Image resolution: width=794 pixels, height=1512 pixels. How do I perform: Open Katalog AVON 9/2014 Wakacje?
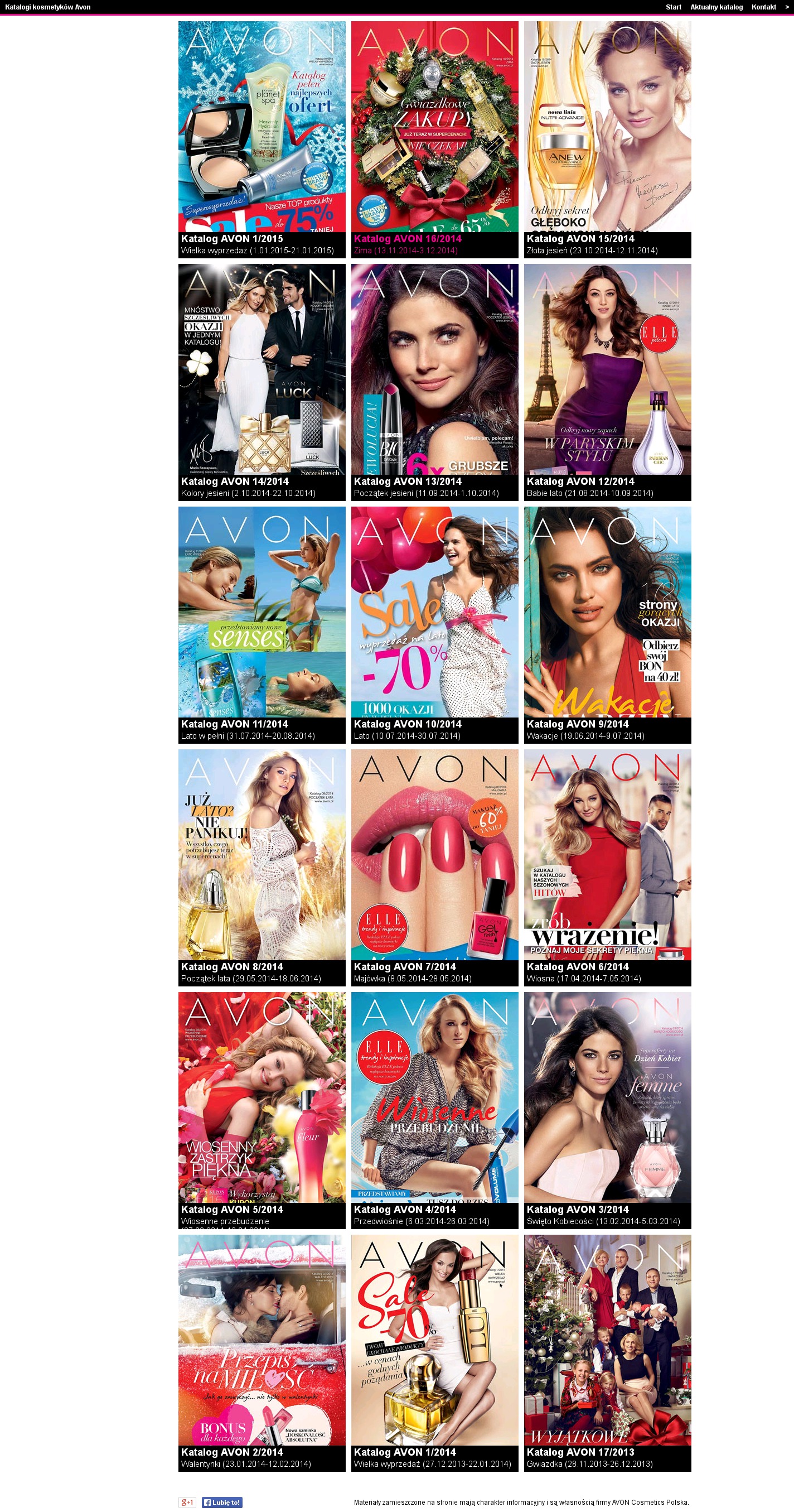[608, 611]
